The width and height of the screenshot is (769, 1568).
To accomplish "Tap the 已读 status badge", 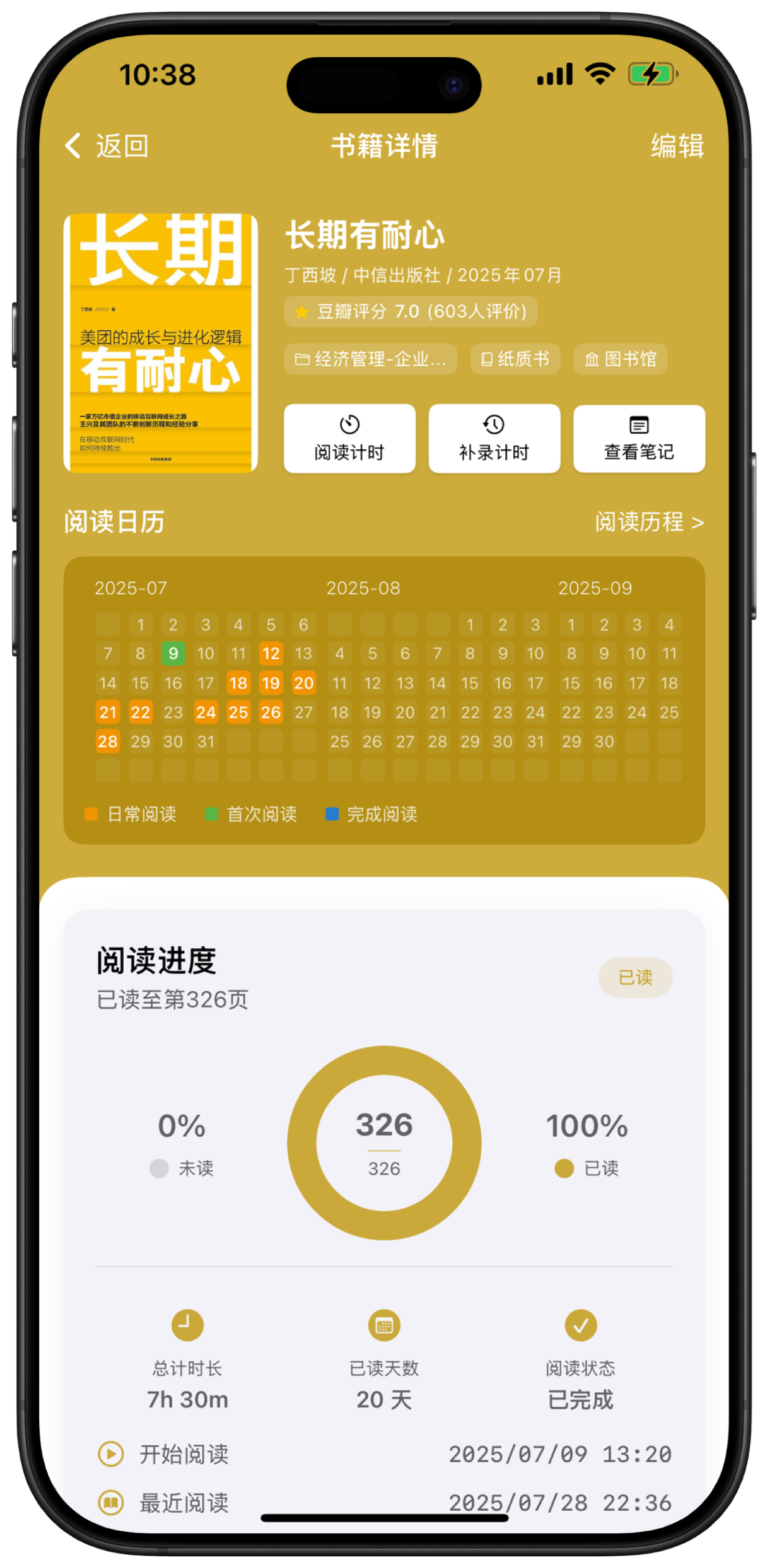I will coord(635,977).
